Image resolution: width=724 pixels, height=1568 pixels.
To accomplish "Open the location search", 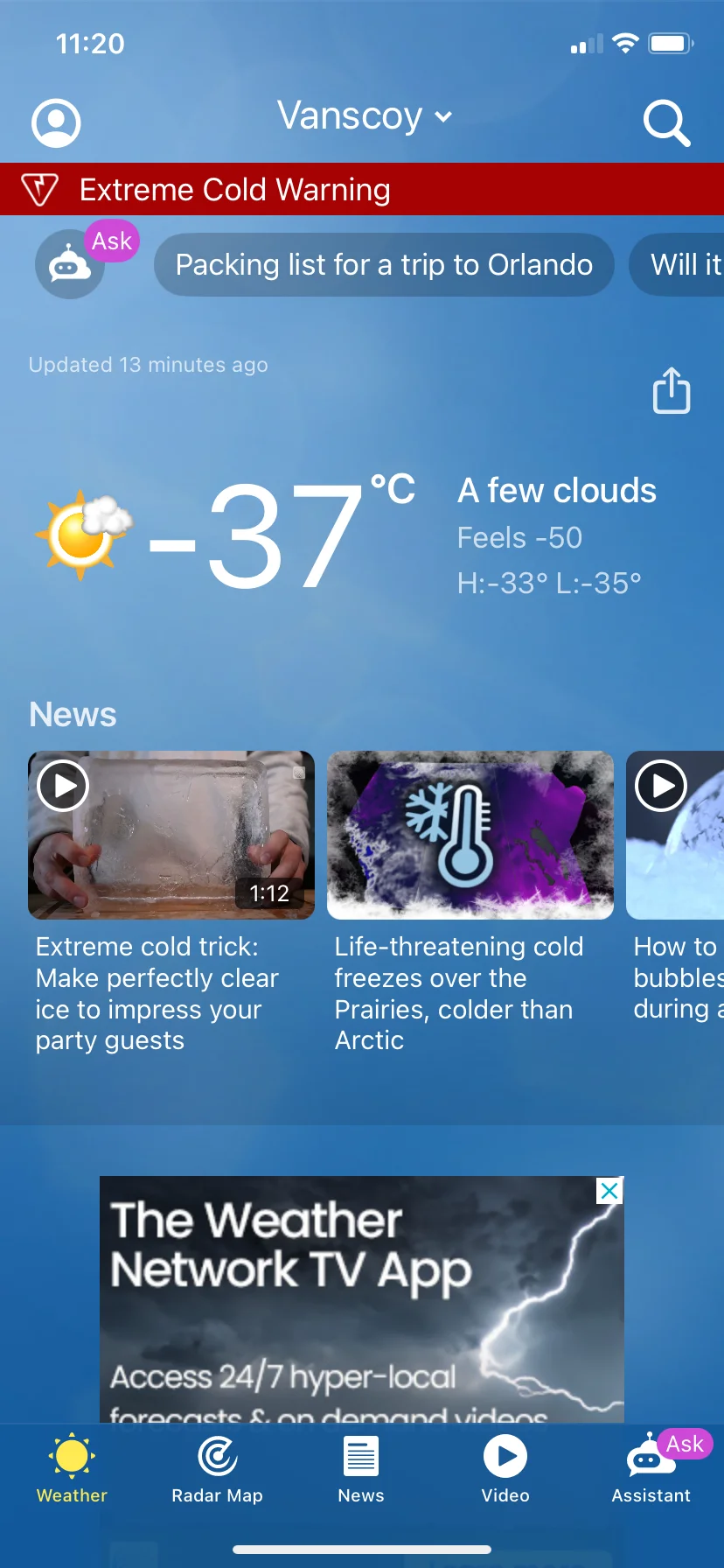I will click(666, 122).
